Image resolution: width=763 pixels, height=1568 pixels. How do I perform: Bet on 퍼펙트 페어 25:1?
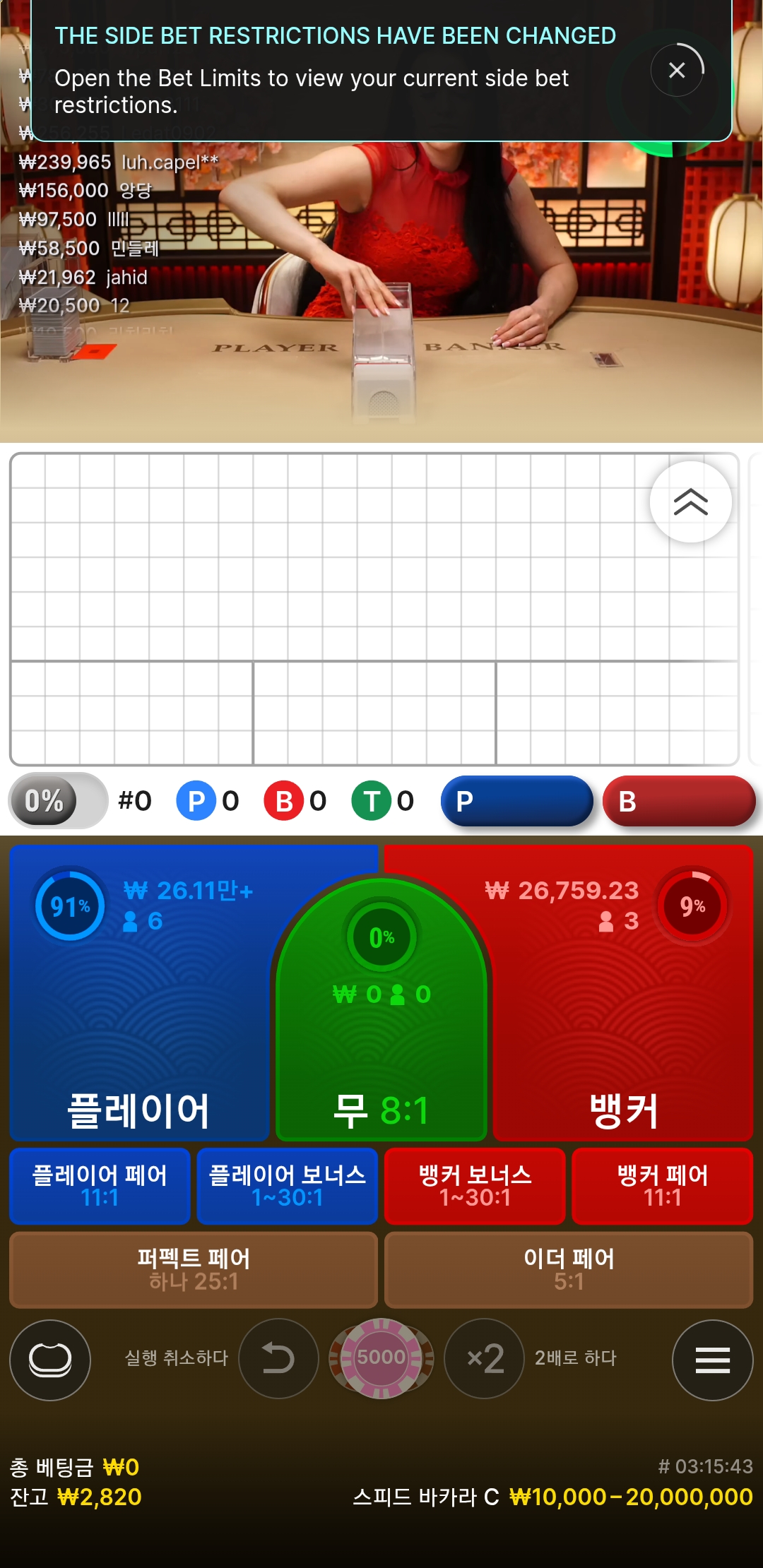193,1269
